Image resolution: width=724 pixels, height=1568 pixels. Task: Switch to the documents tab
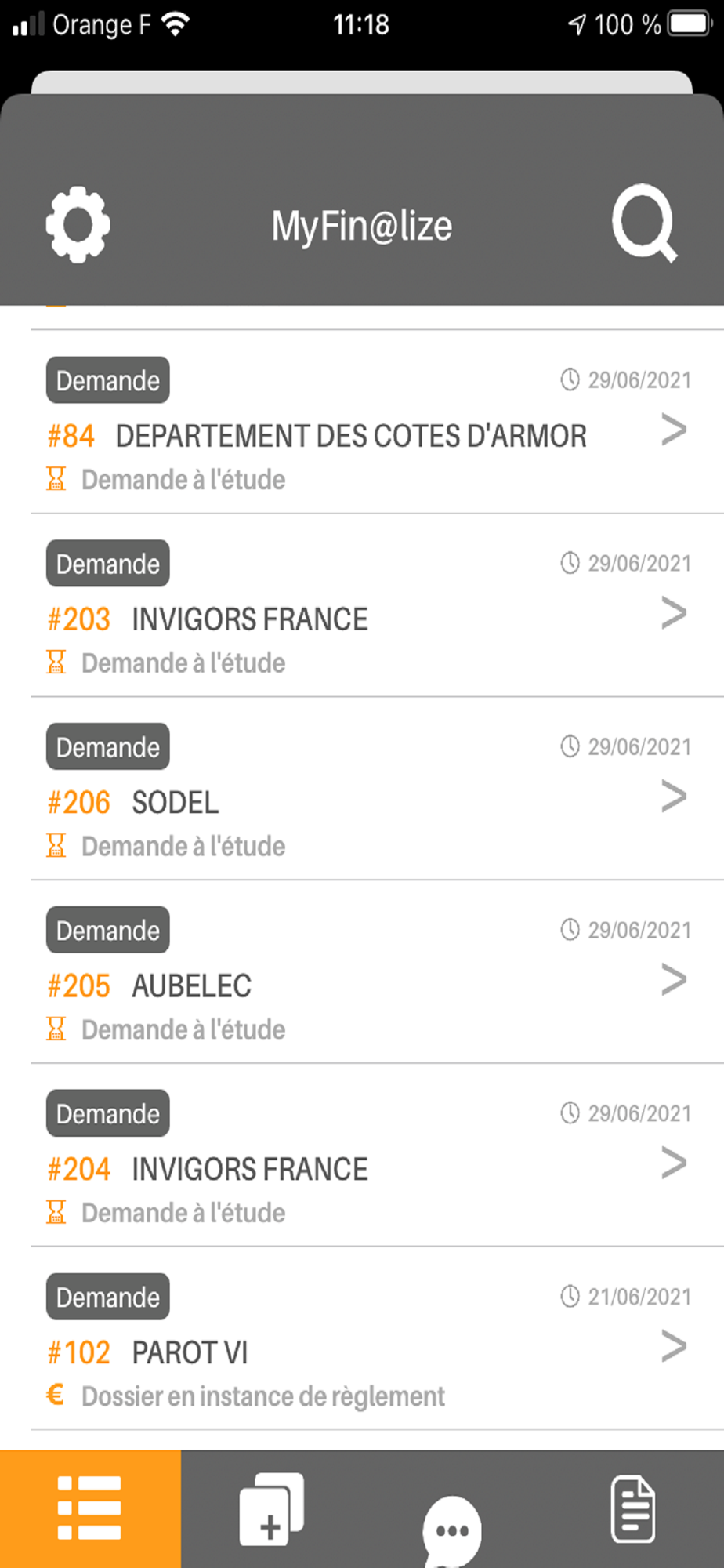point(633,1508)
